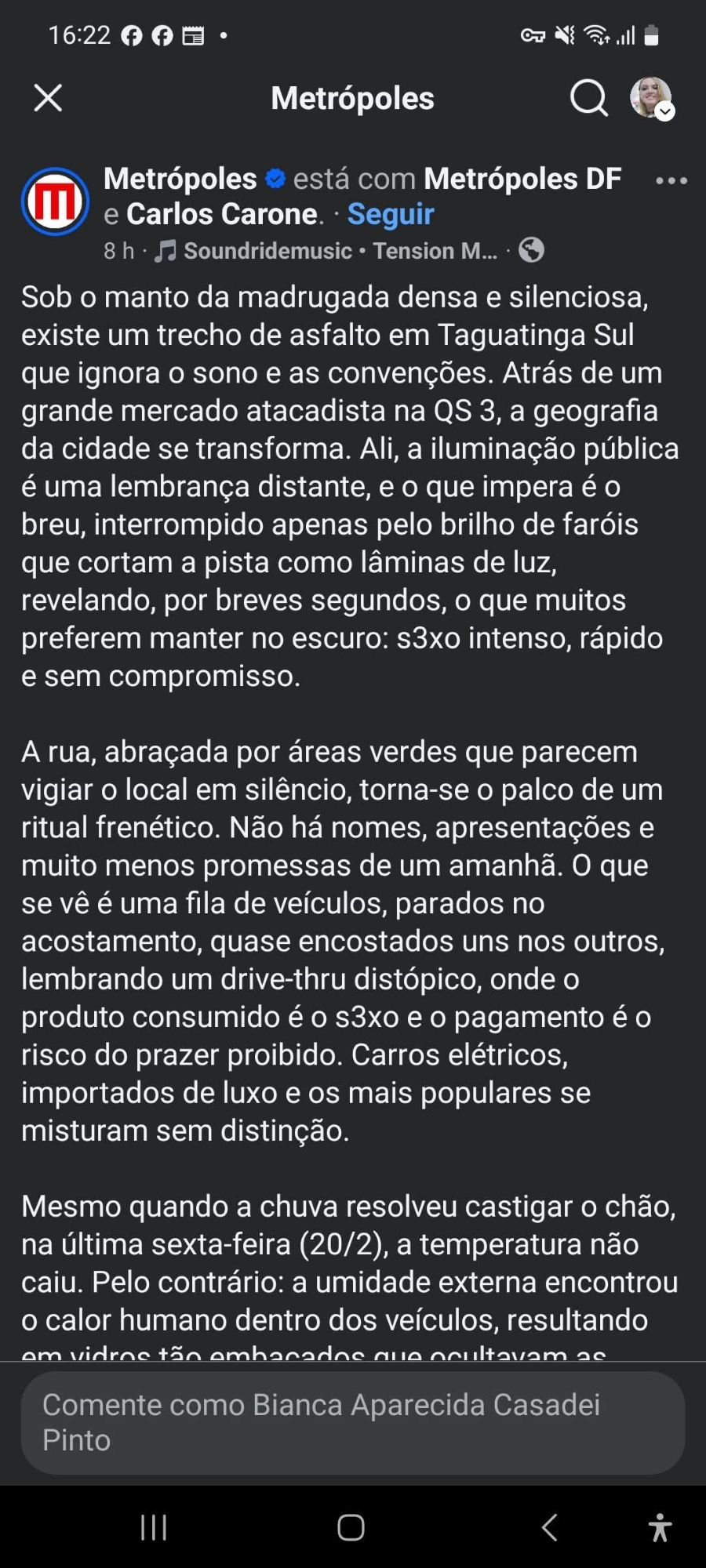Close the Metrópoles post view

(x=48, y=98)
